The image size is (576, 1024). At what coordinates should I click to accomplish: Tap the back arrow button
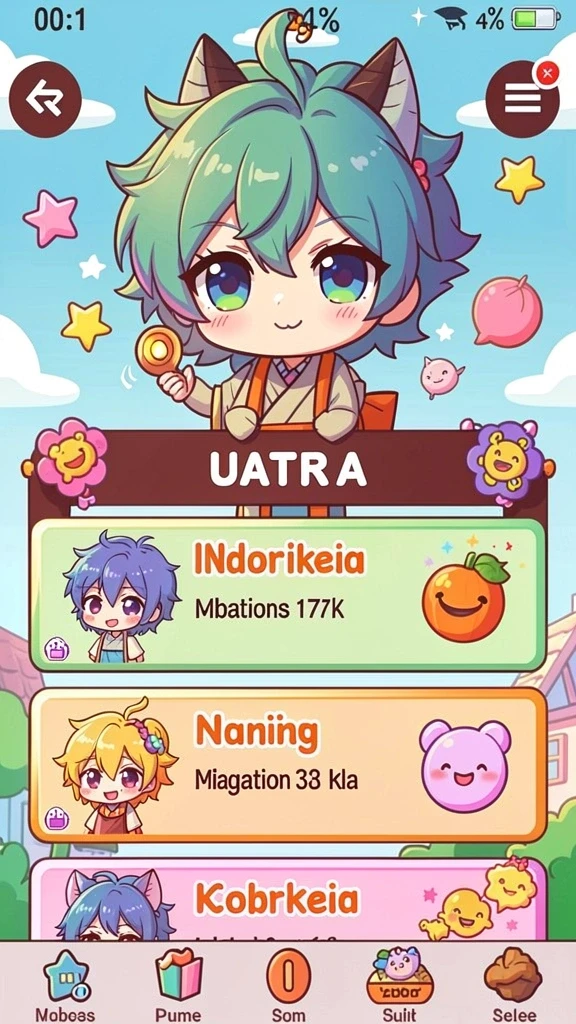(44, 100)
